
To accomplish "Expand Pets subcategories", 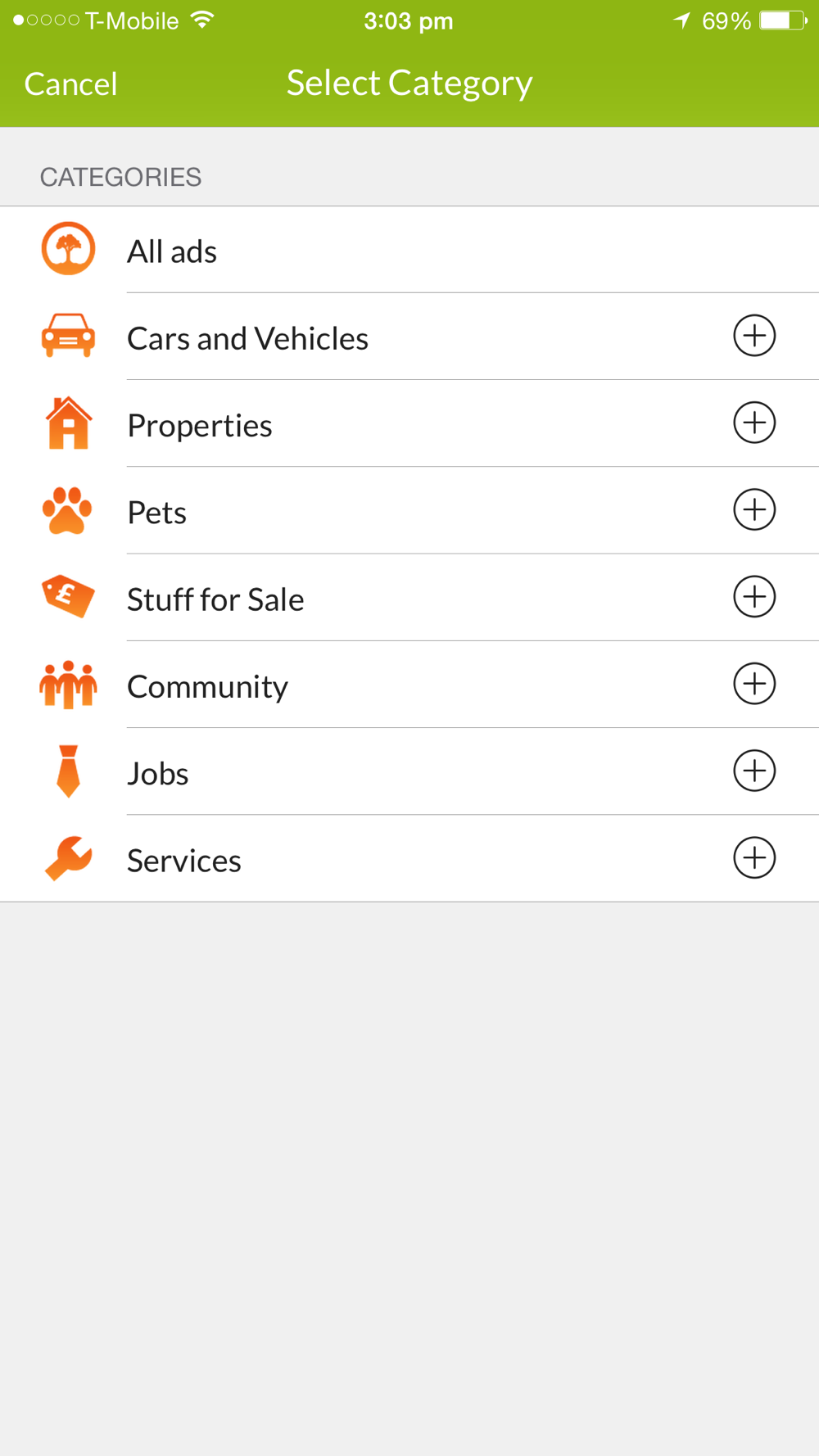I will (754, 509).
